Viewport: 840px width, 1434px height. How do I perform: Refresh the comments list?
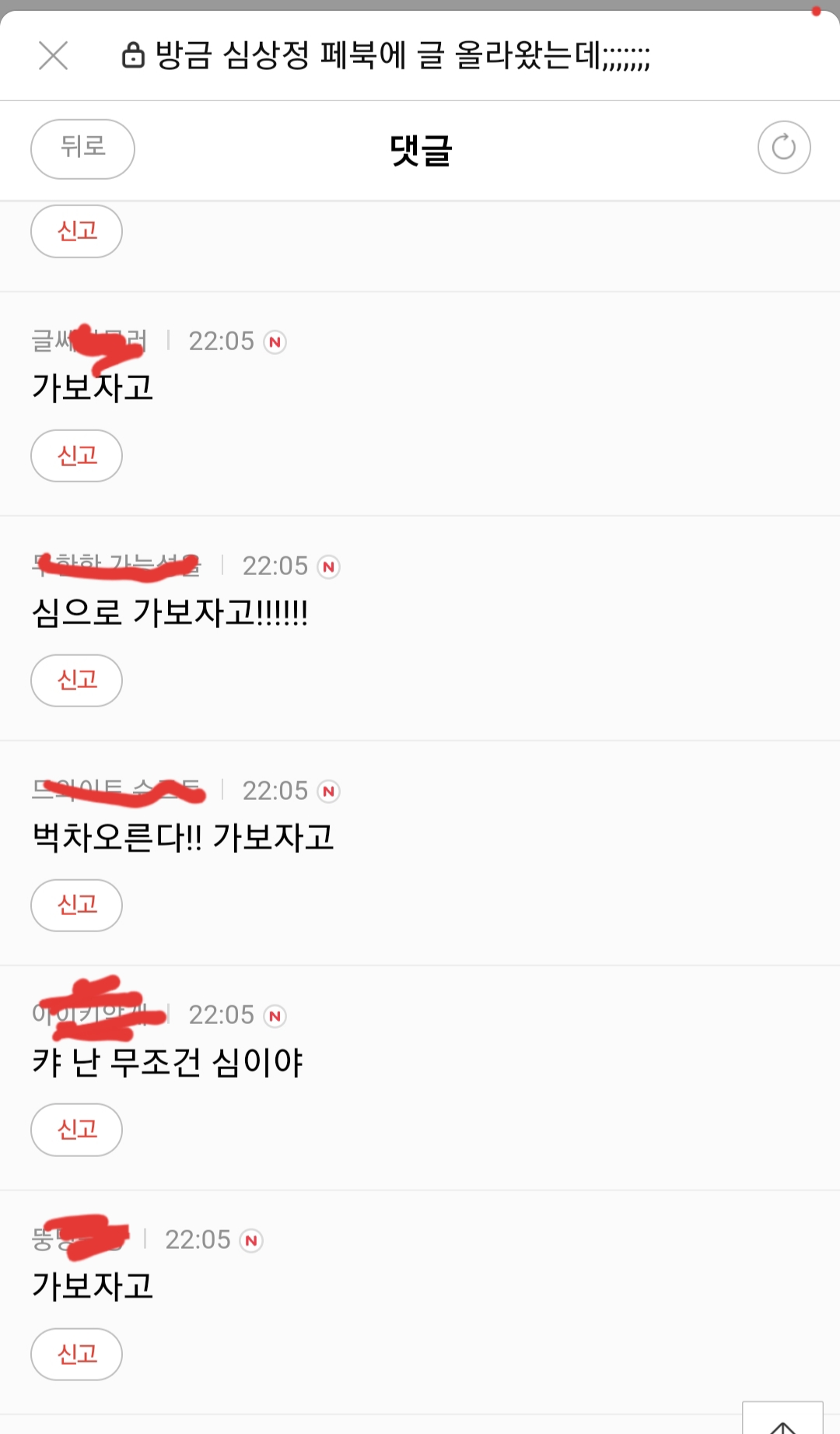coord(783,147)
